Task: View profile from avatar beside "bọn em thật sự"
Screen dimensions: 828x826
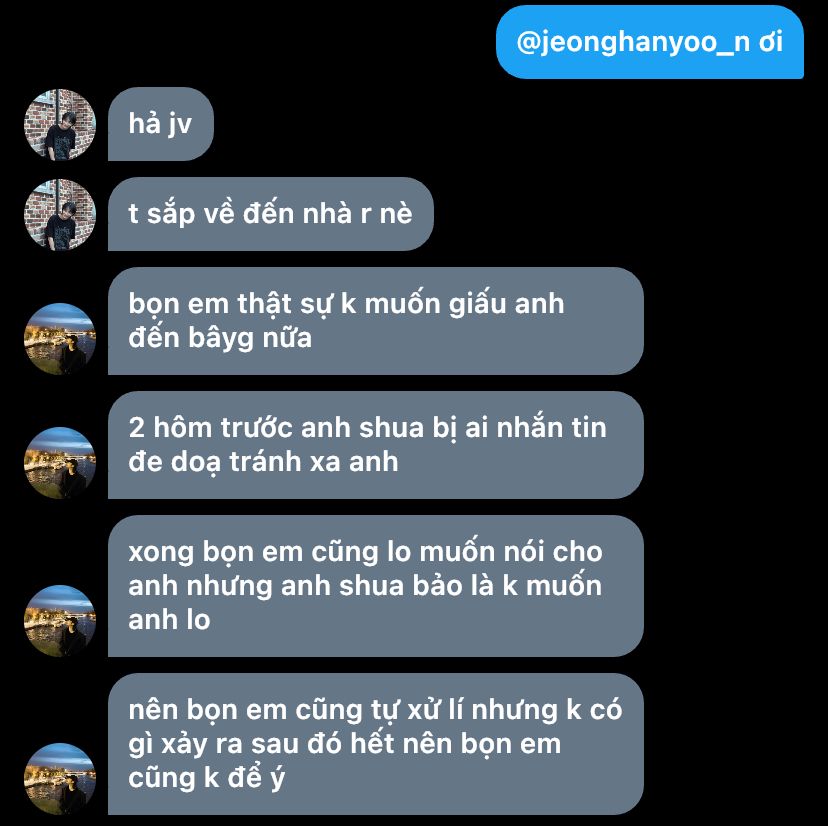Action: pos(60,339)
